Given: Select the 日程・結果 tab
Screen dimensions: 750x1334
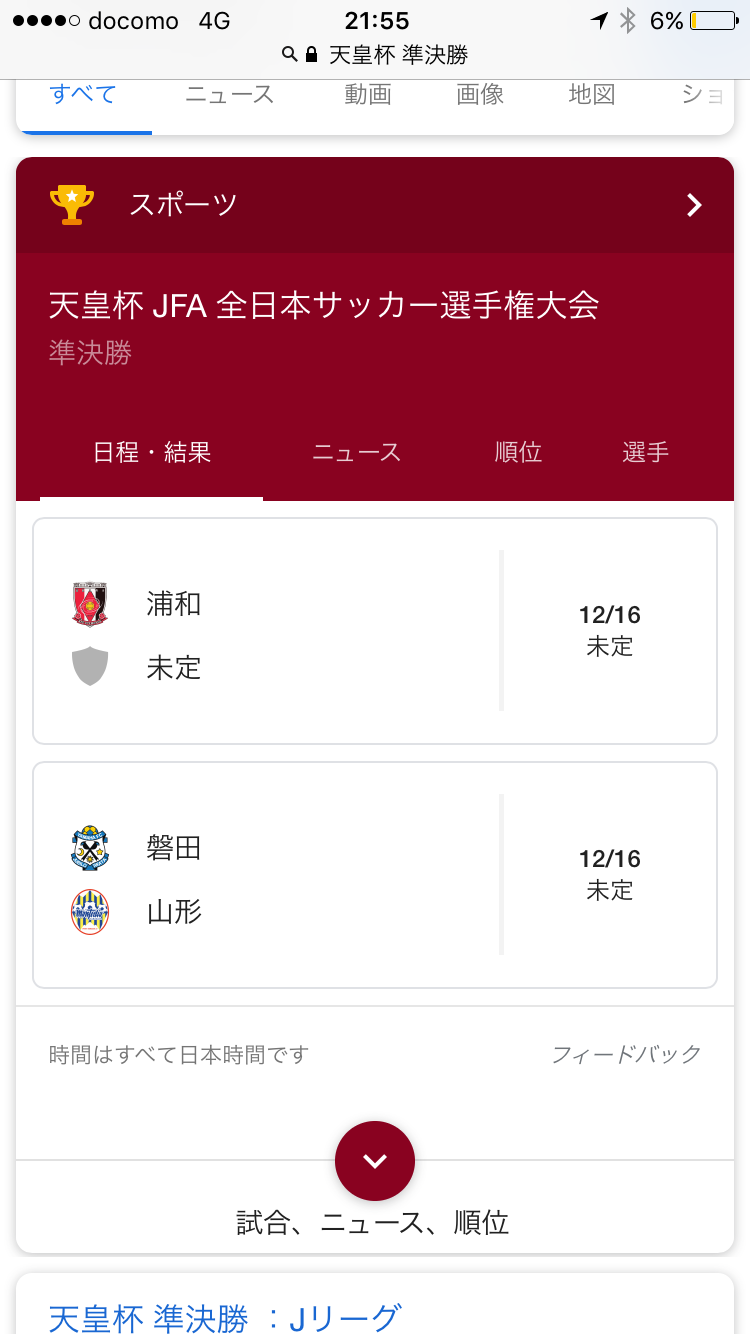Looking at the screenshot, I should tap(152, 453).
